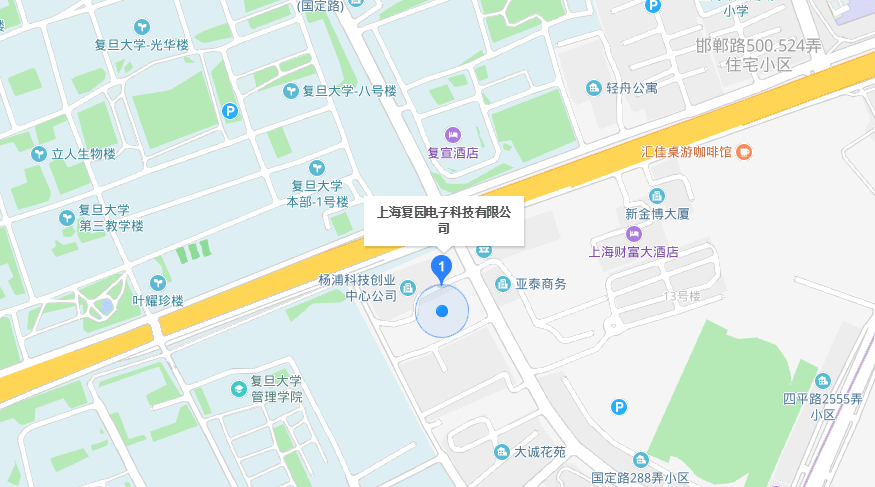Screen dimensions: 875x487
Task: Tap the blue marker numbered 1
Action: click(x=441, y=268)
